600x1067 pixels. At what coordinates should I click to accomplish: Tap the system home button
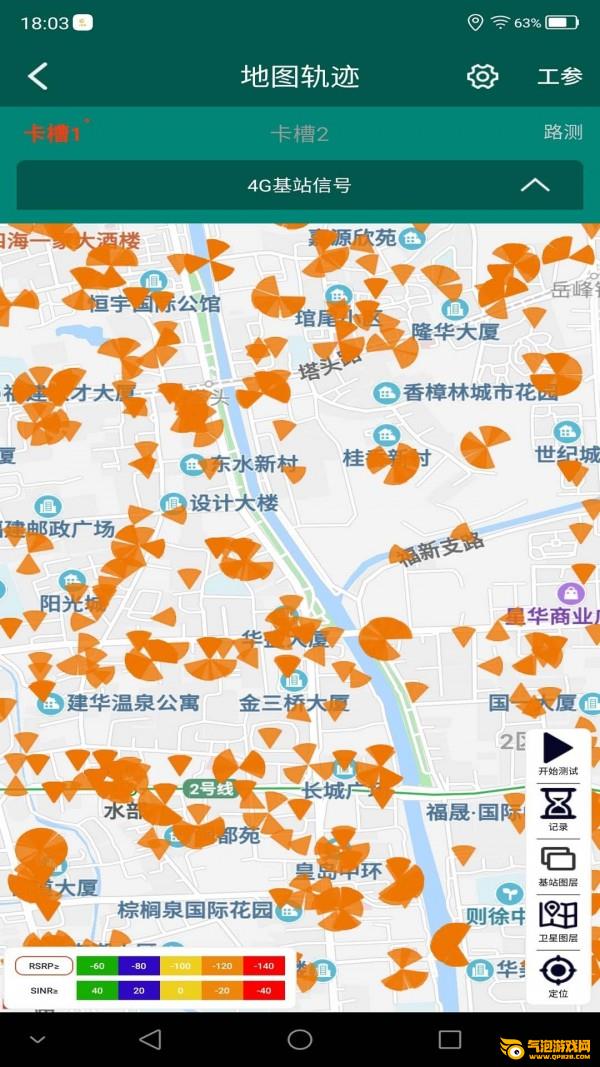(x=300, y=1039)
